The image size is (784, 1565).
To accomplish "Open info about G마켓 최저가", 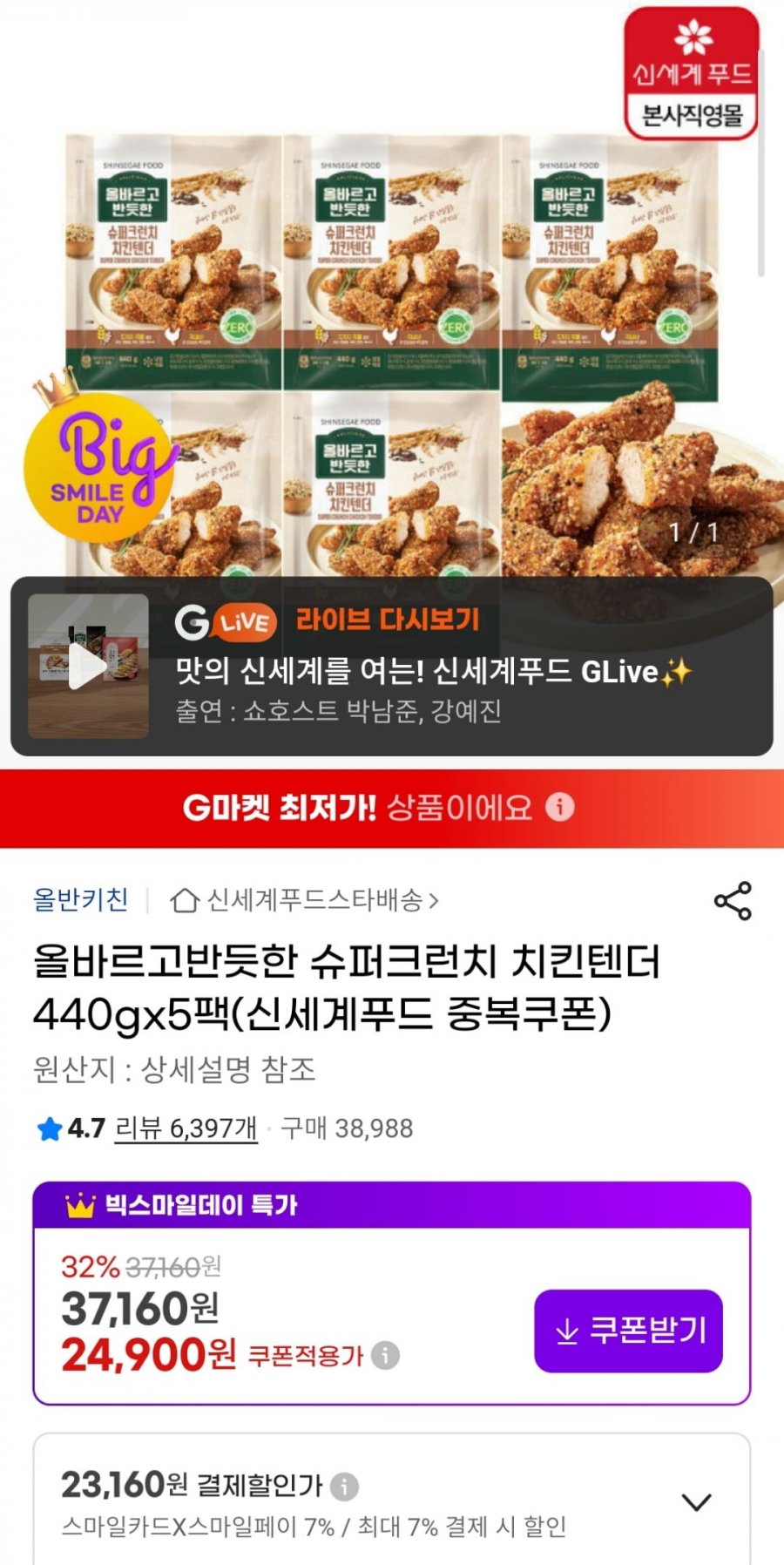I will point(560,807).
